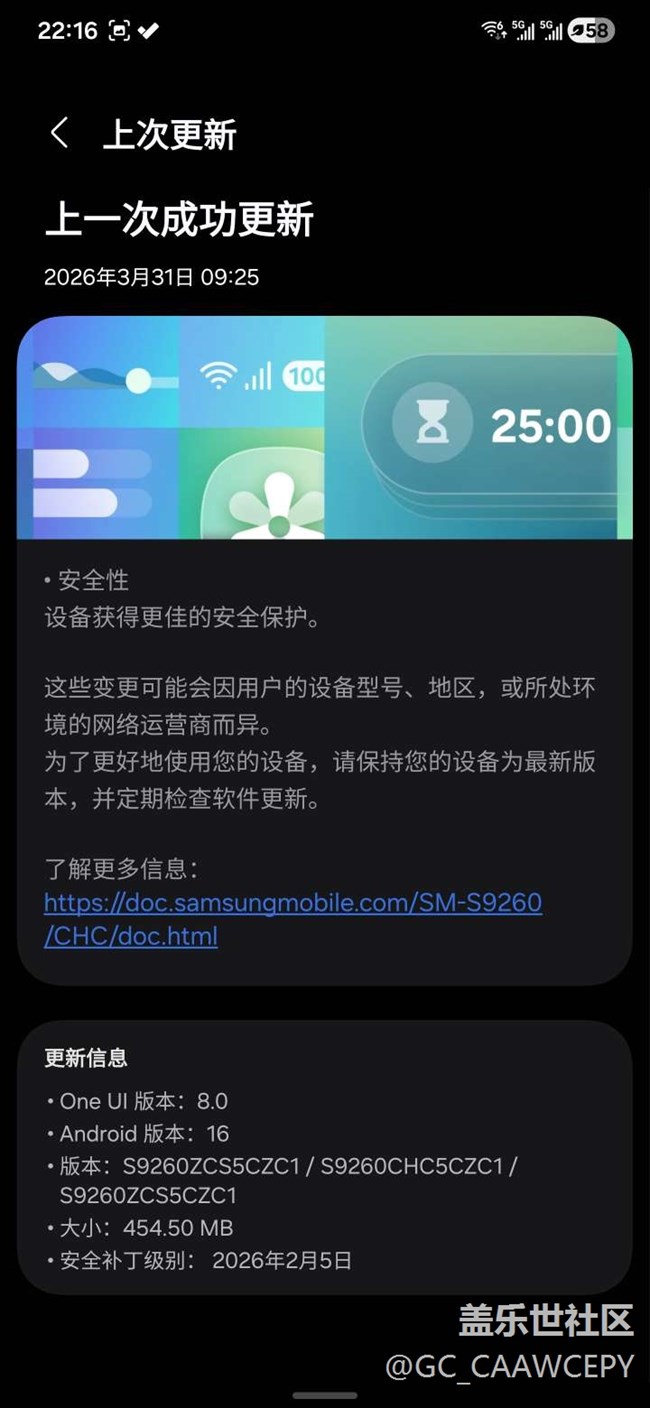
Task: Go back using the top-left arrow
Action: click(x=60, y=133)
